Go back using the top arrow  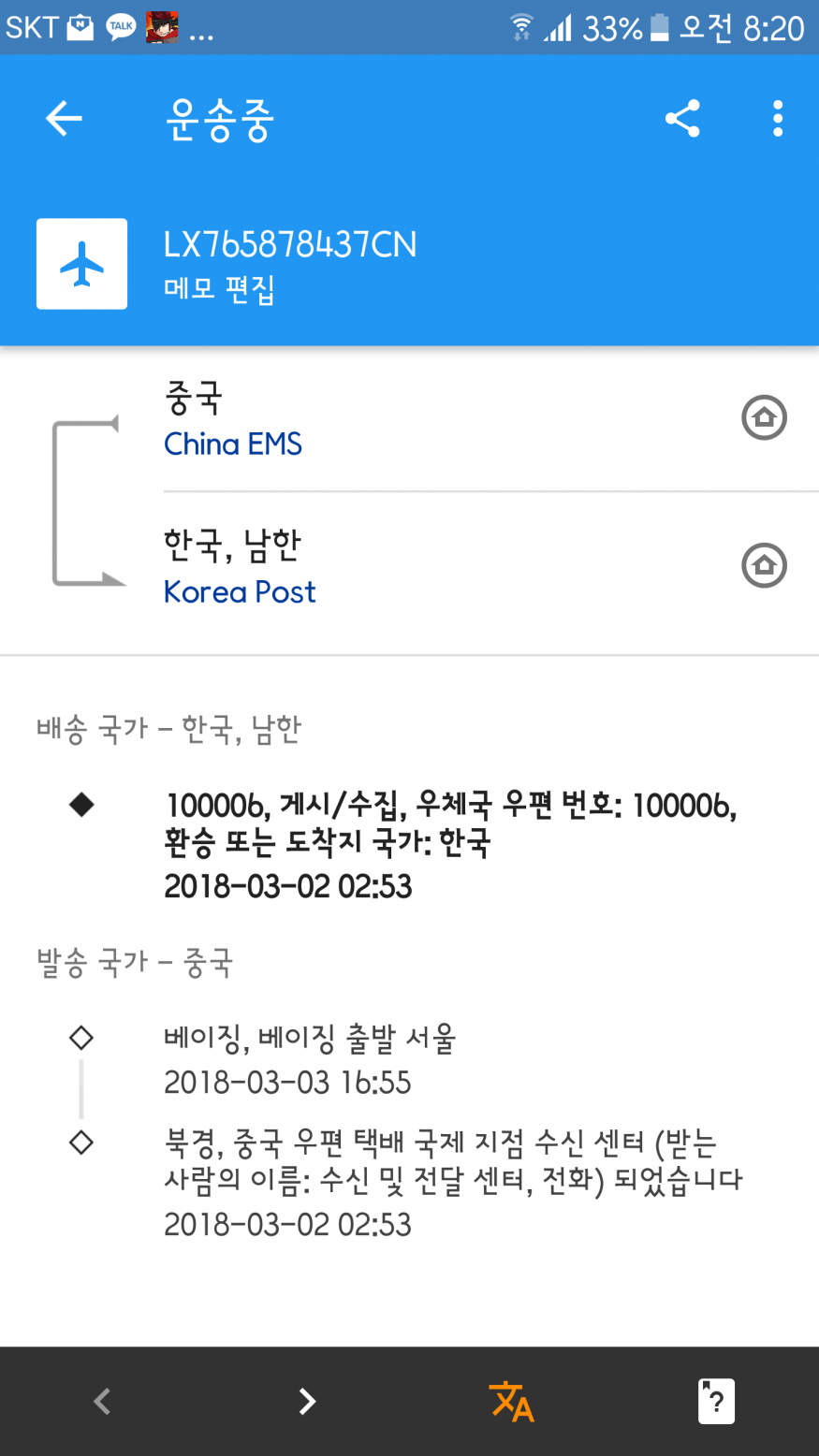64,119
